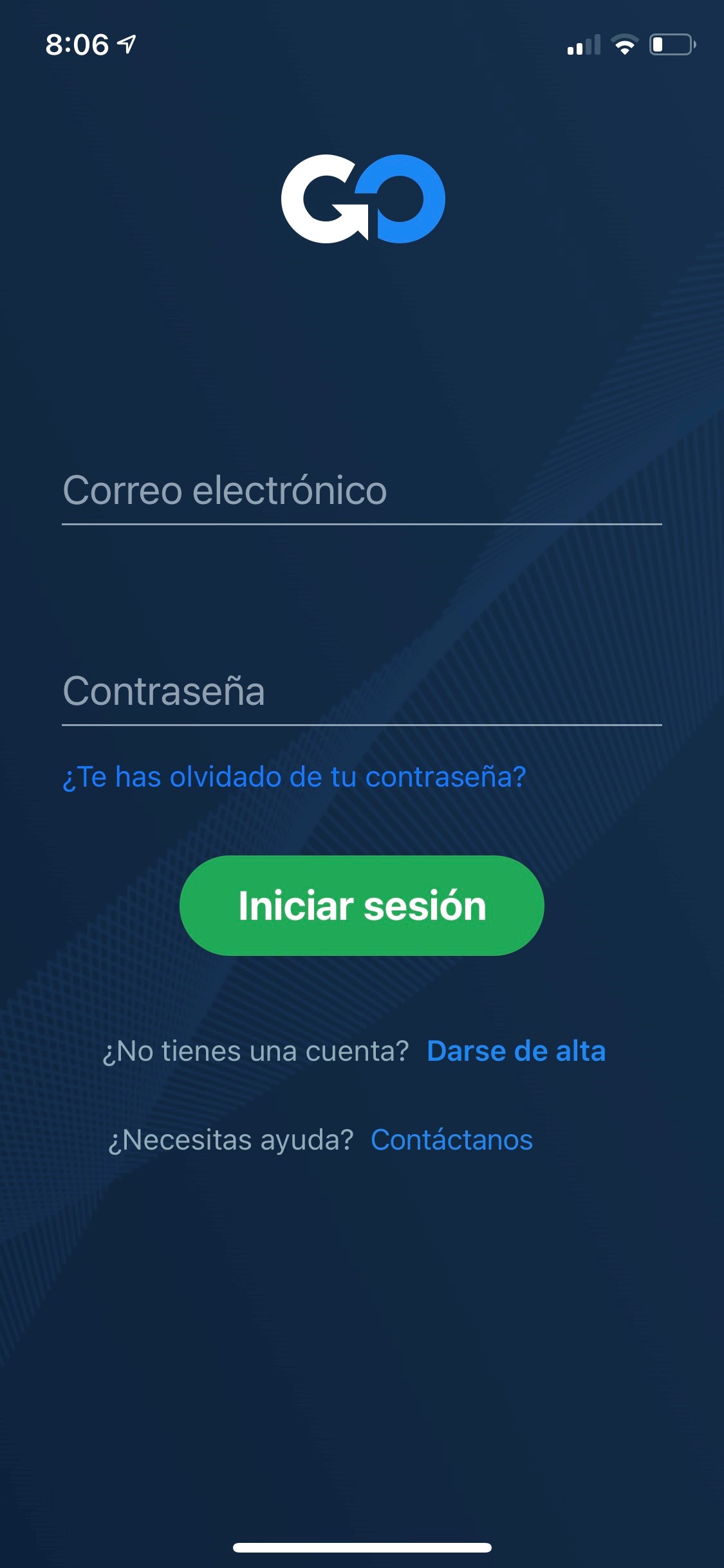
Task: Tap the Iniciar sesión button
Action: 362,906
